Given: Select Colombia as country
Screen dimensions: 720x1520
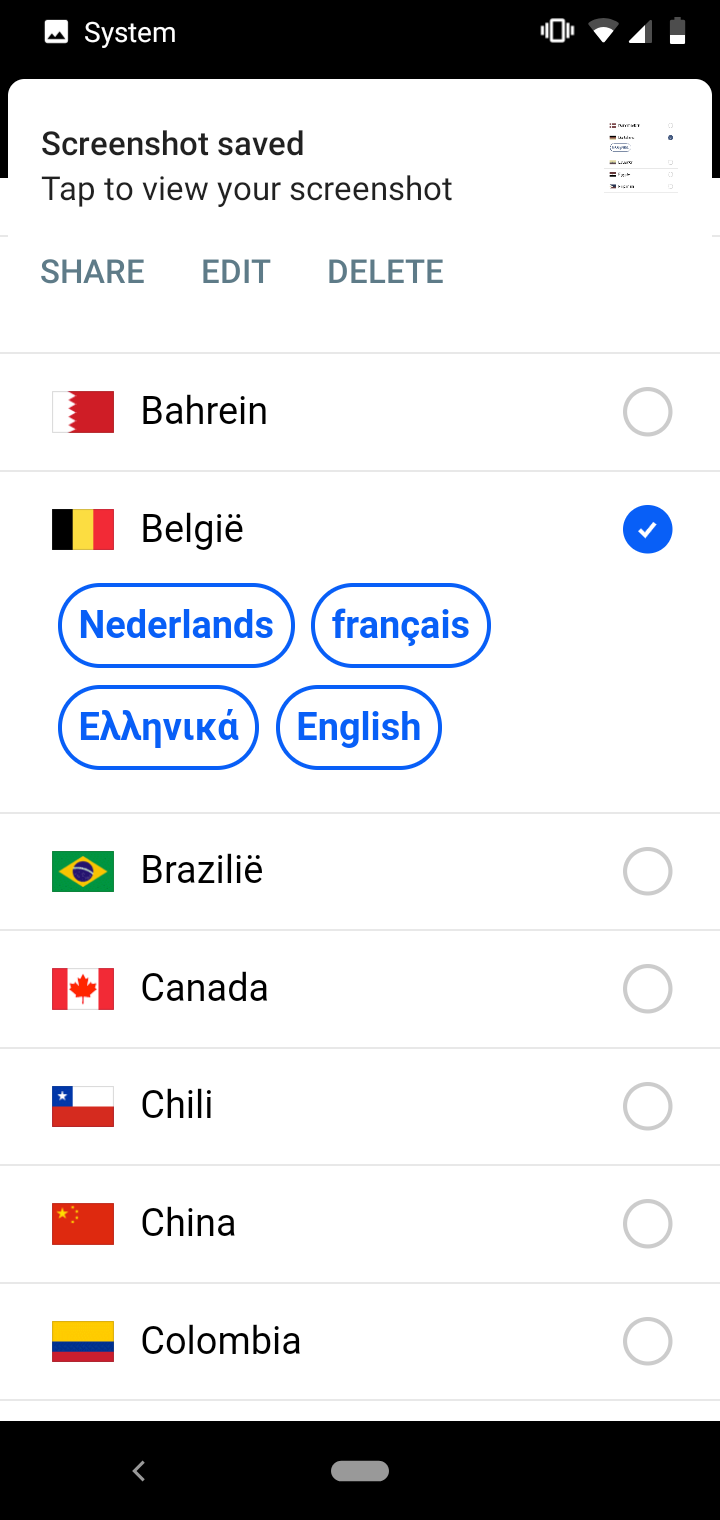Looking at the screenshot, I should point(360,1341).
